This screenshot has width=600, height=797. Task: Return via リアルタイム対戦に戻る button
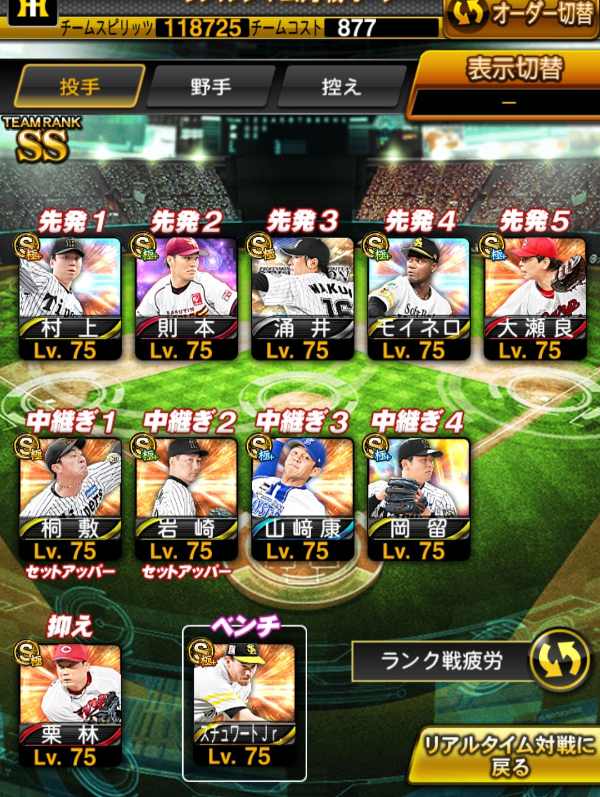tap(506, 756)
